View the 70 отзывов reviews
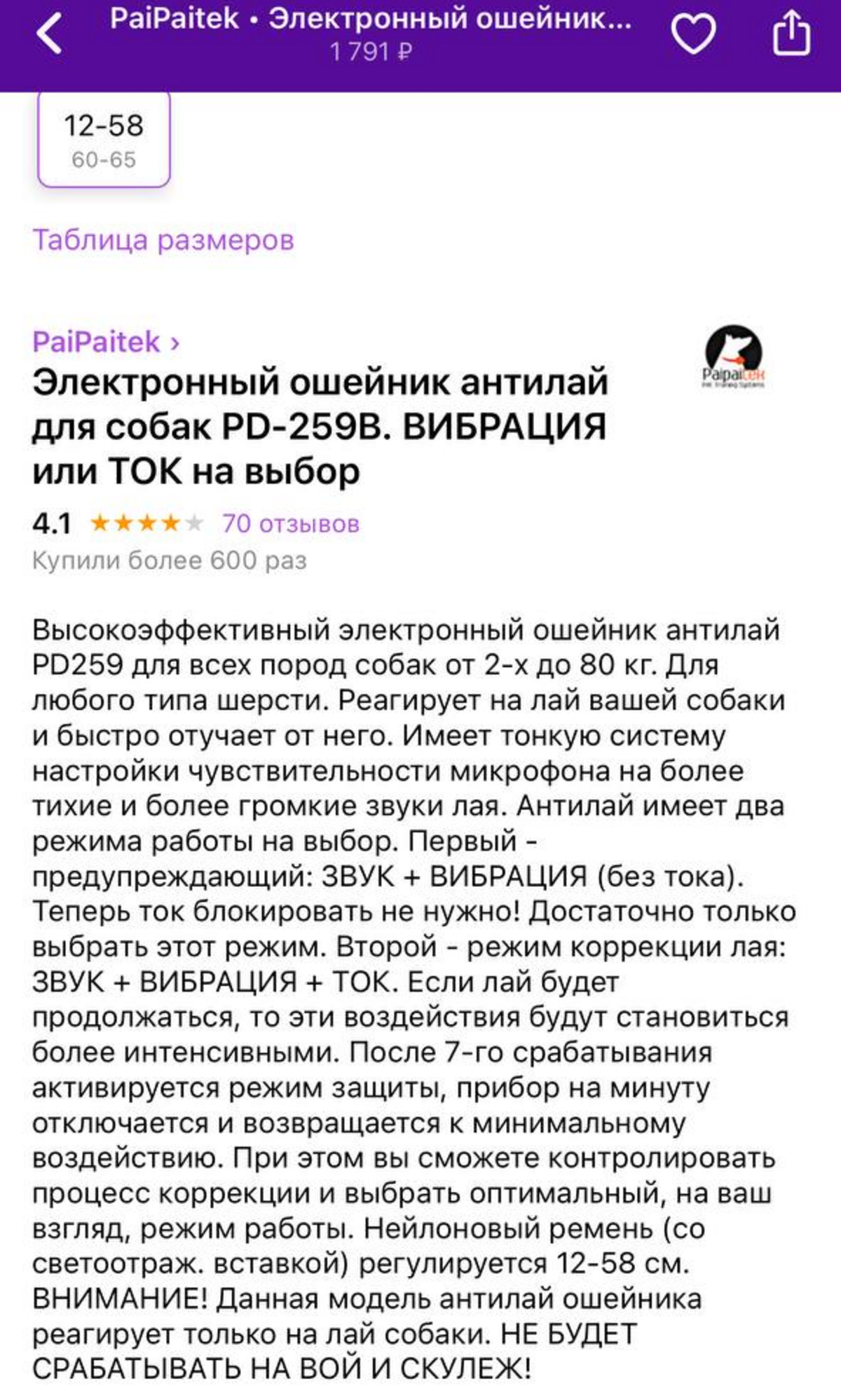Image resolution: width=841 pixels, height=1400 pixels. pos(290,523)
